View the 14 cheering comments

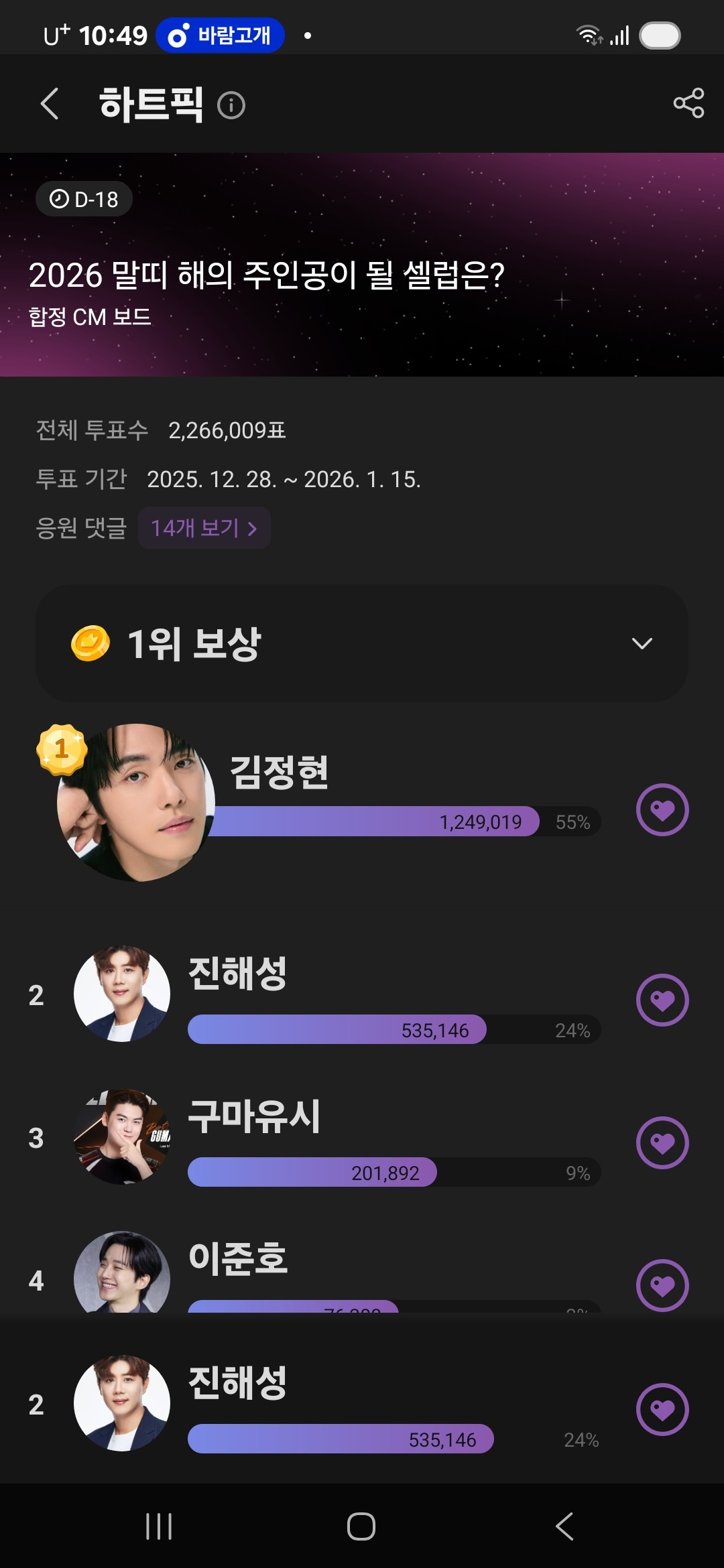pos(204,528)
